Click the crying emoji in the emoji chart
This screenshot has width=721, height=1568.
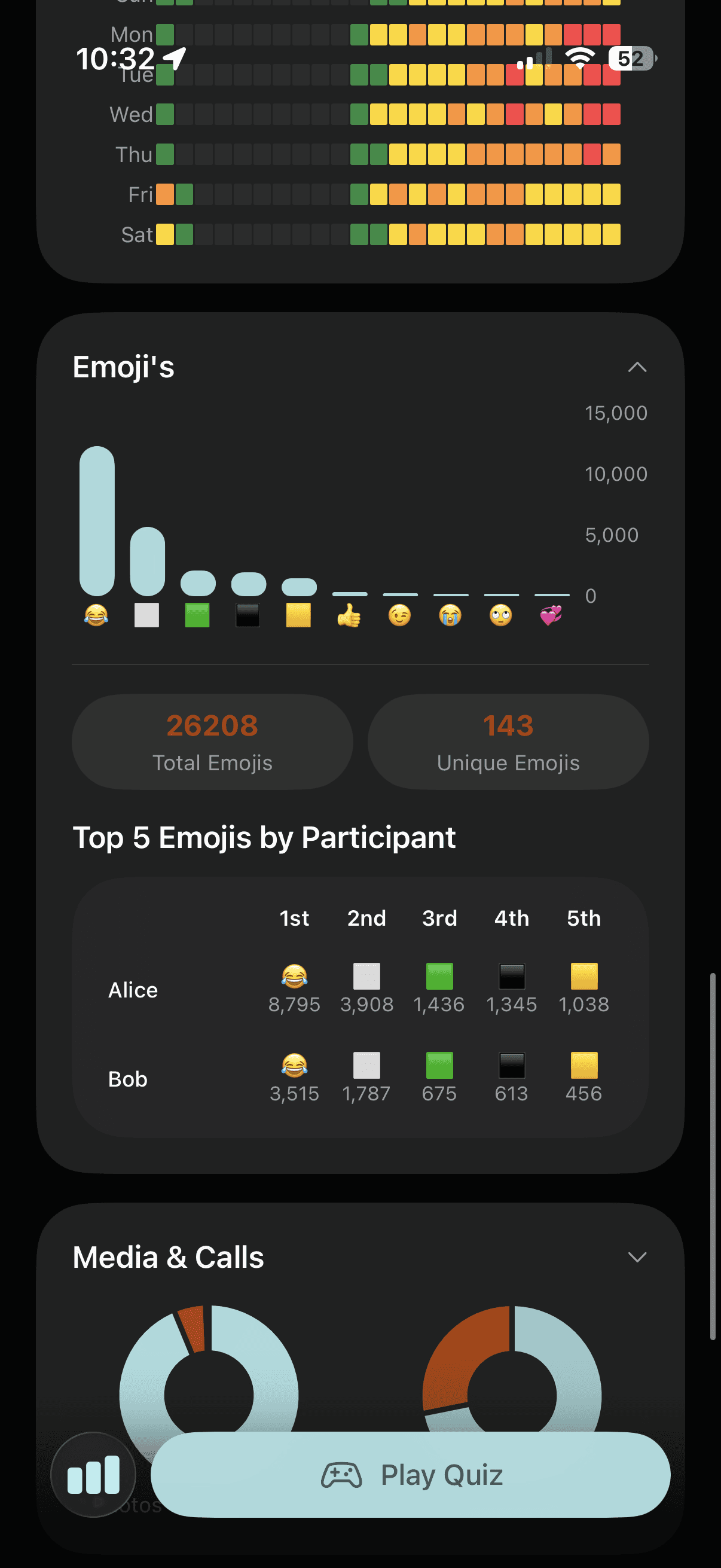[450, 617]
